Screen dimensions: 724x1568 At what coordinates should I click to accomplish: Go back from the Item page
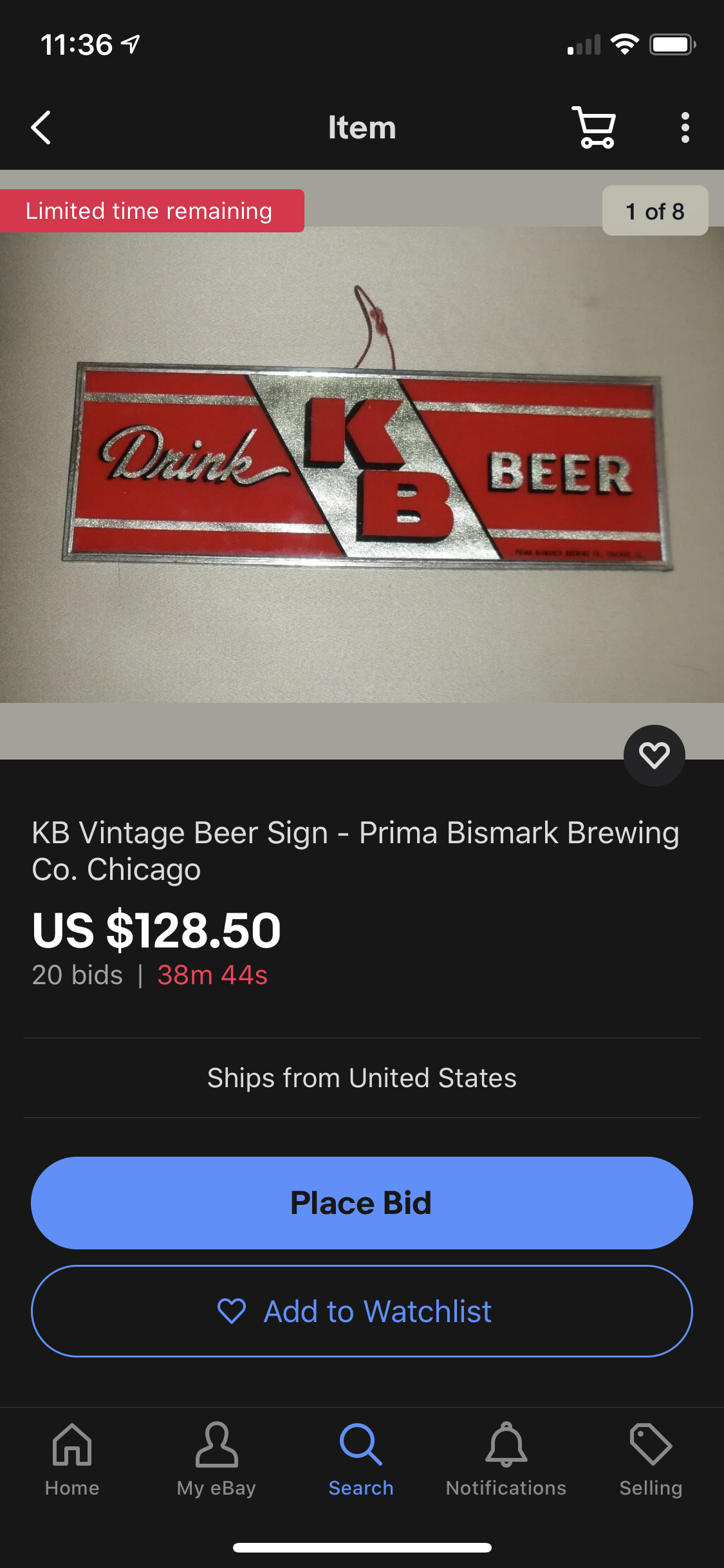[41, 127]
